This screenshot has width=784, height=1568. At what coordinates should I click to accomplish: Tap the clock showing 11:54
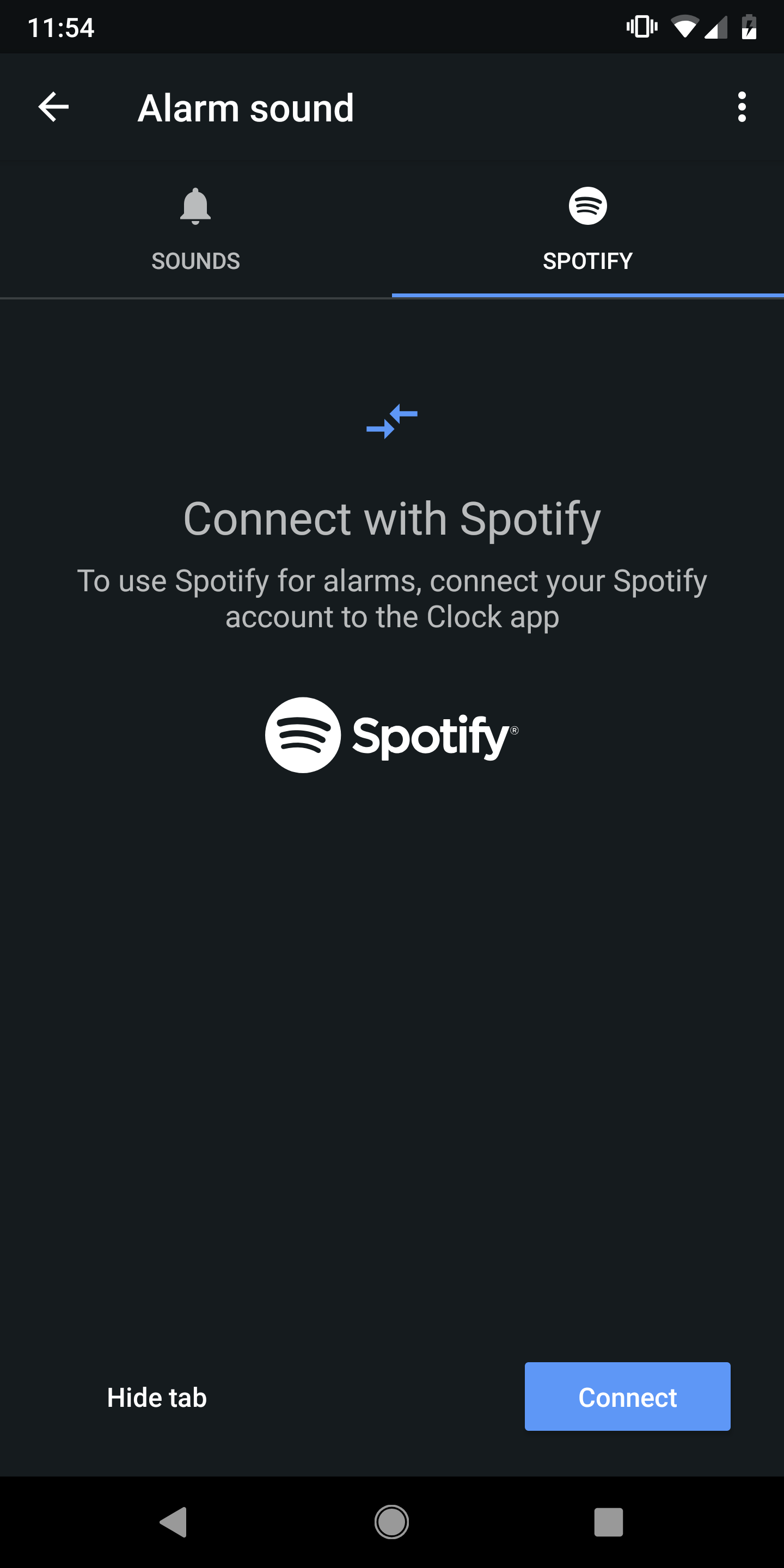pyautogui.click(x=62, y=26)
